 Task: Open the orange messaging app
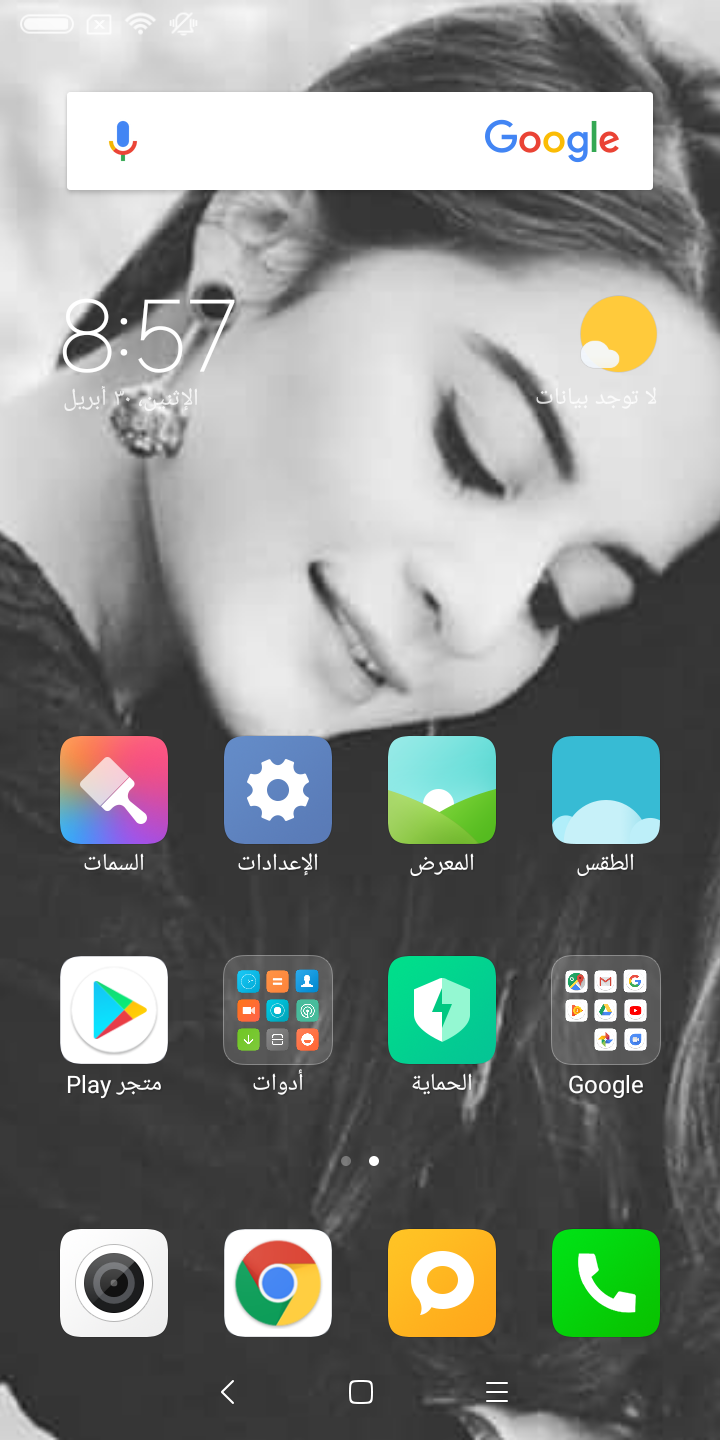pos(442,1283)
